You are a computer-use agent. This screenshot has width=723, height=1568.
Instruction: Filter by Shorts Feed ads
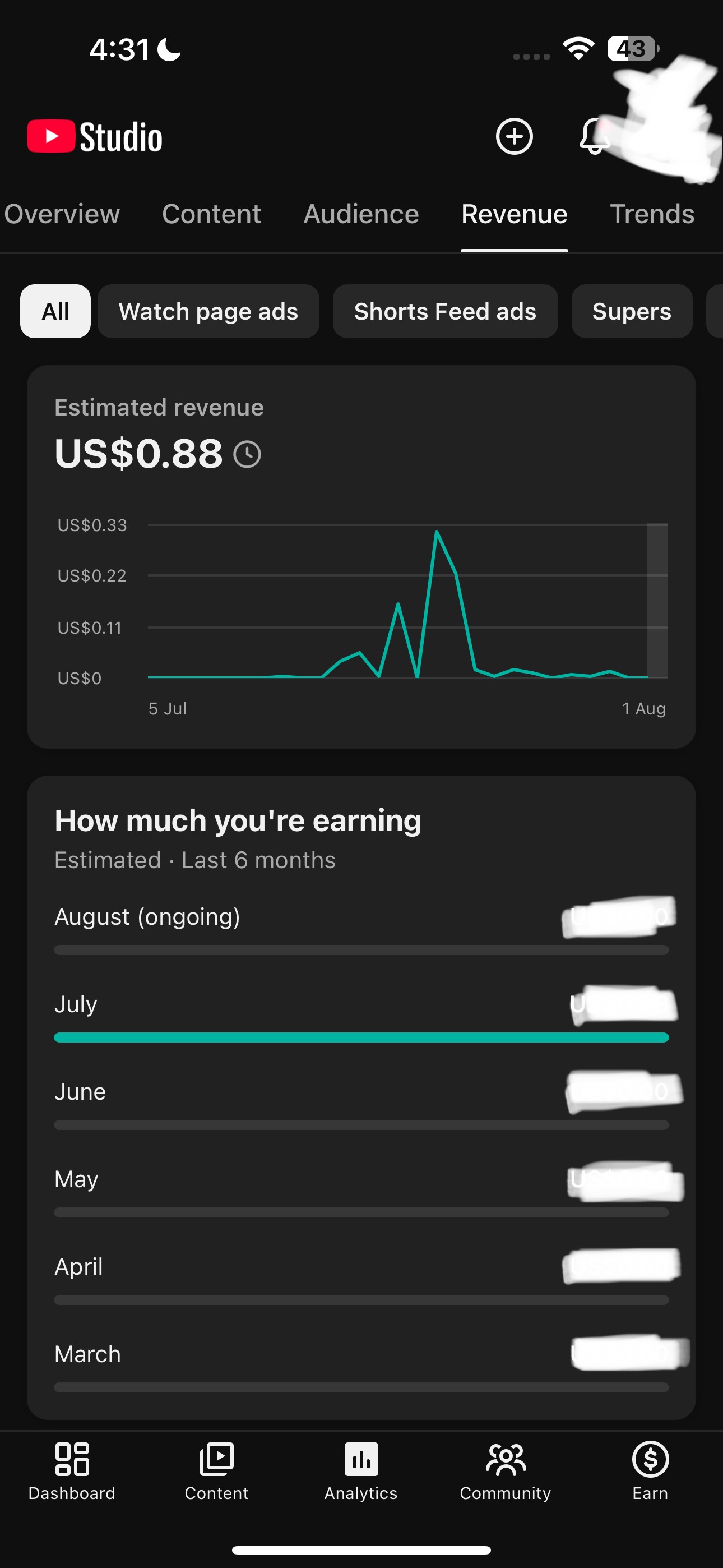click(x=445, y=311)
